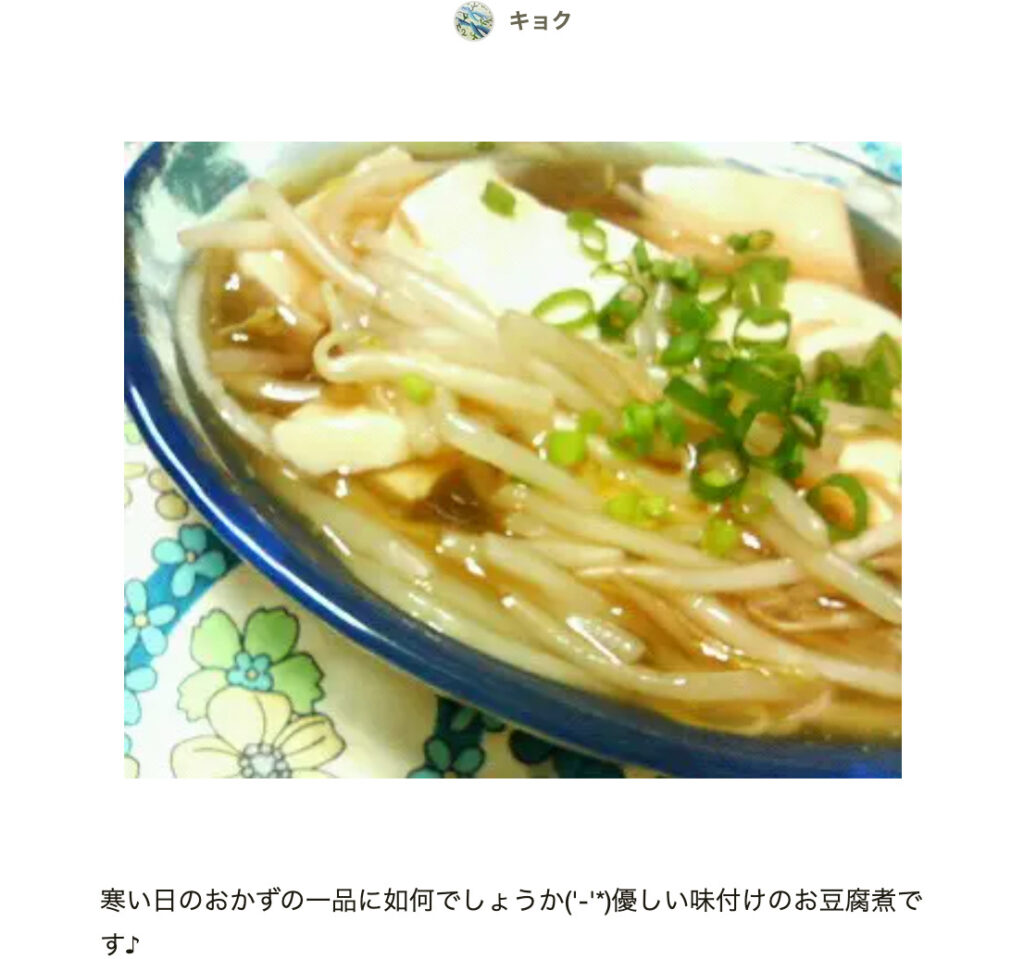Open the tofu dish recipe photo
This screenshot has width=1024, height=959.
tap(512, 459)
